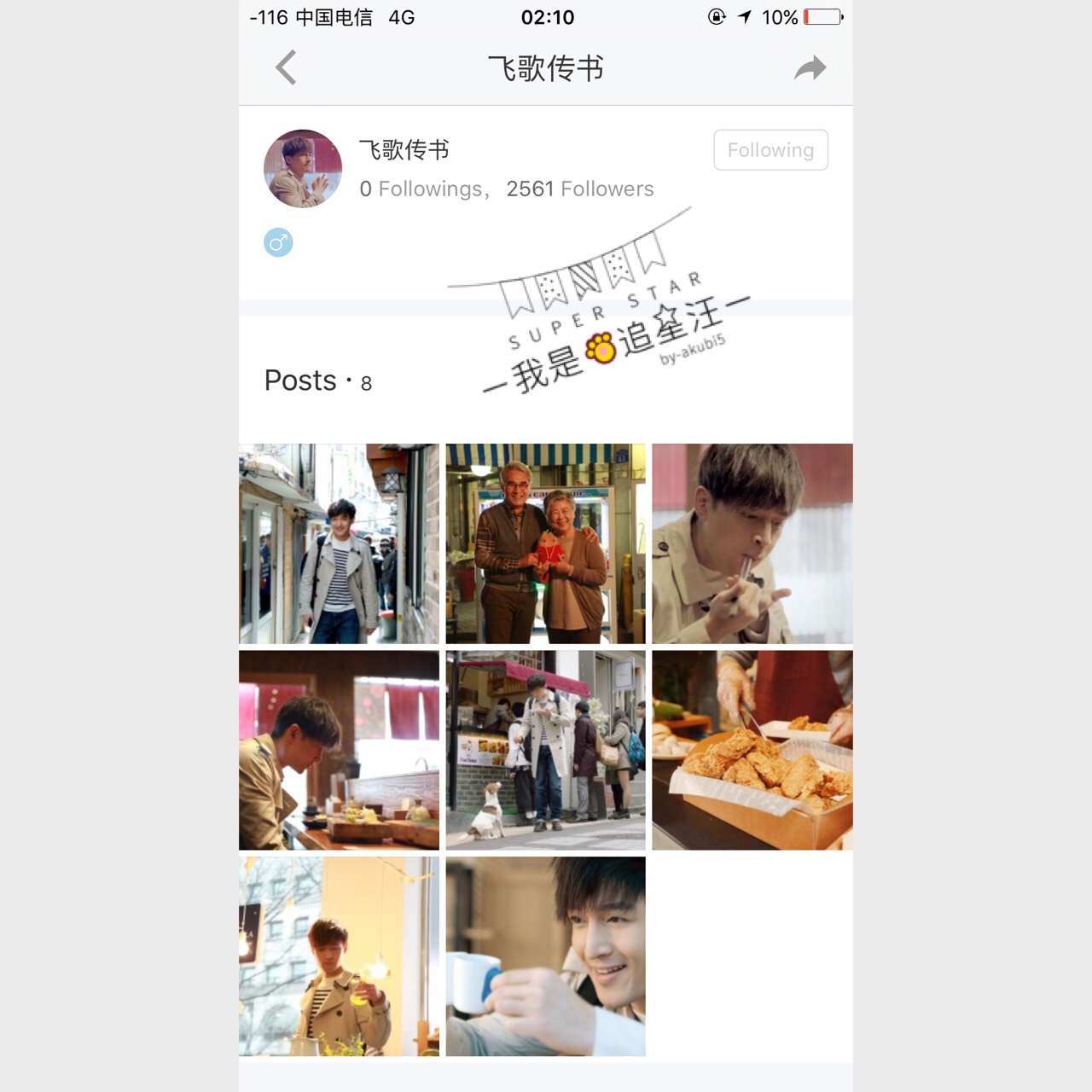The width and height of the screenshot is (1092, 1092).
Task: View the fried chicken photo post
Action: pyautogui.click(x=752, y=750)
